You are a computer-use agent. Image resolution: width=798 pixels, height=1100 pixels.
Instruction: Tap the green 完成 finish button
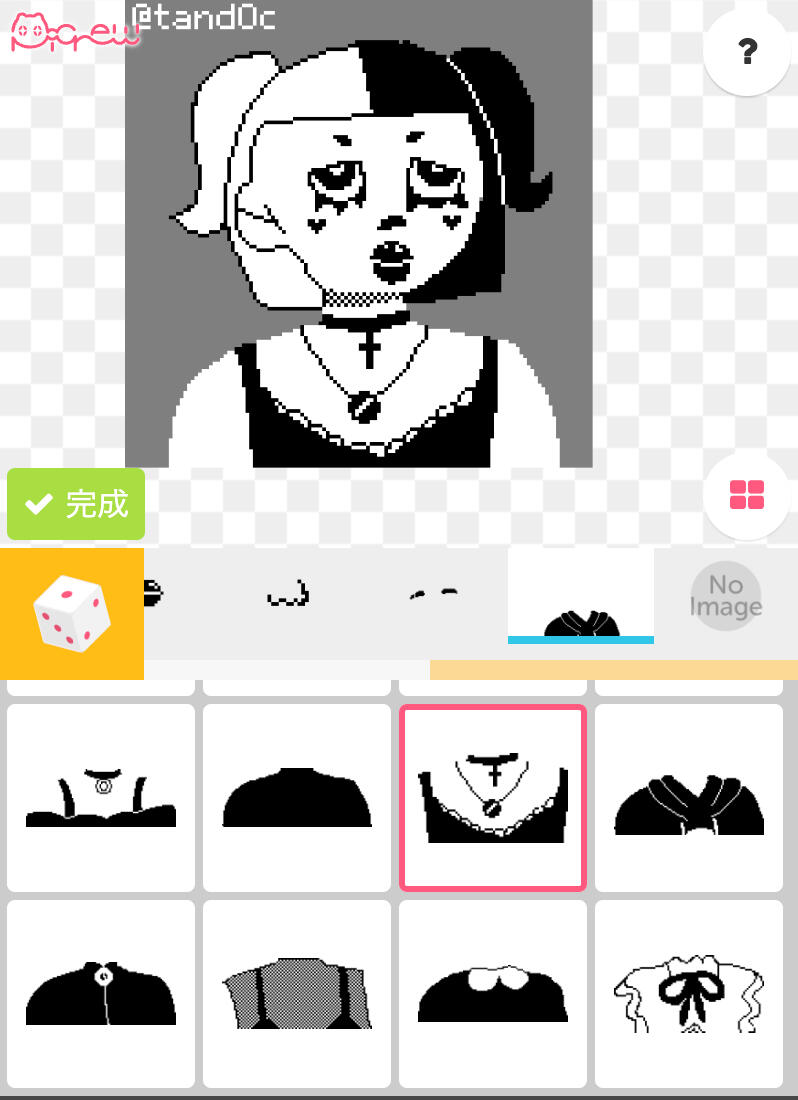76,504
